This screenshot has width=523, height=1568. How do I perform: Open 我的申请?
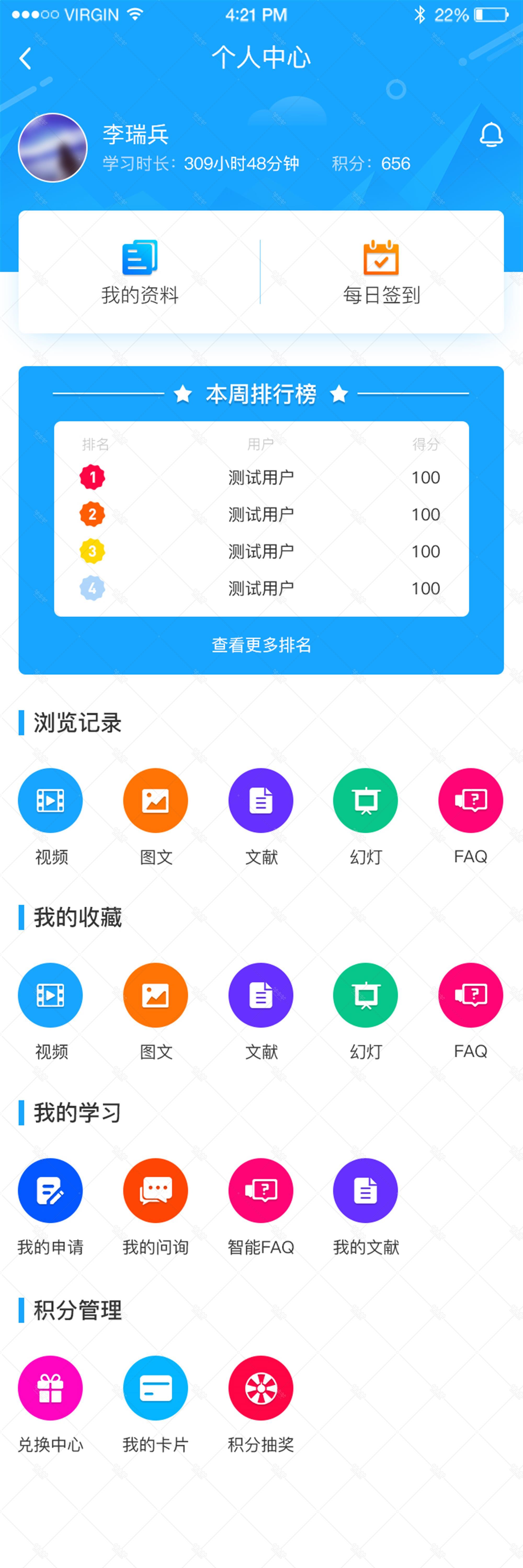[50, 1191]
